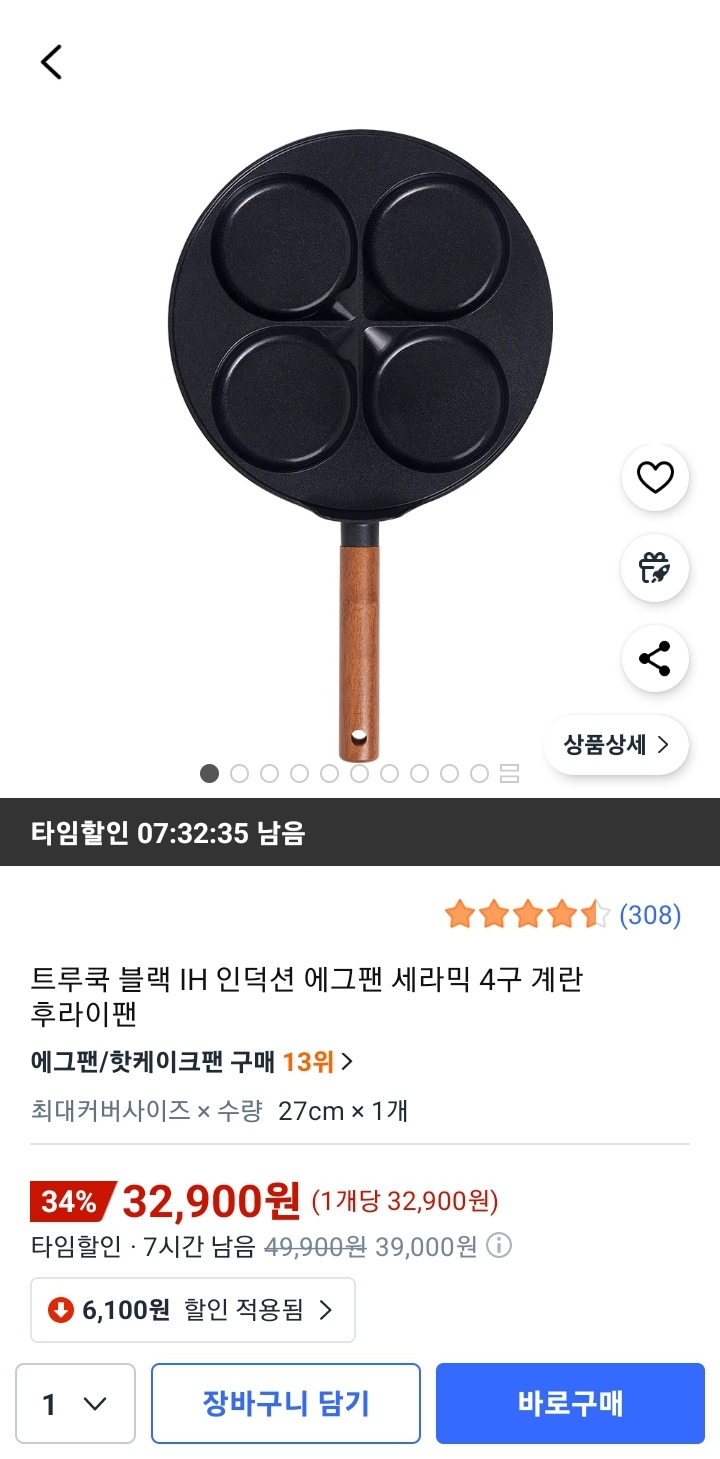Open 에그팬/핫케이크팬 구매 13위 ranking
This screenshot has width=720, height=1459.
192,1061
